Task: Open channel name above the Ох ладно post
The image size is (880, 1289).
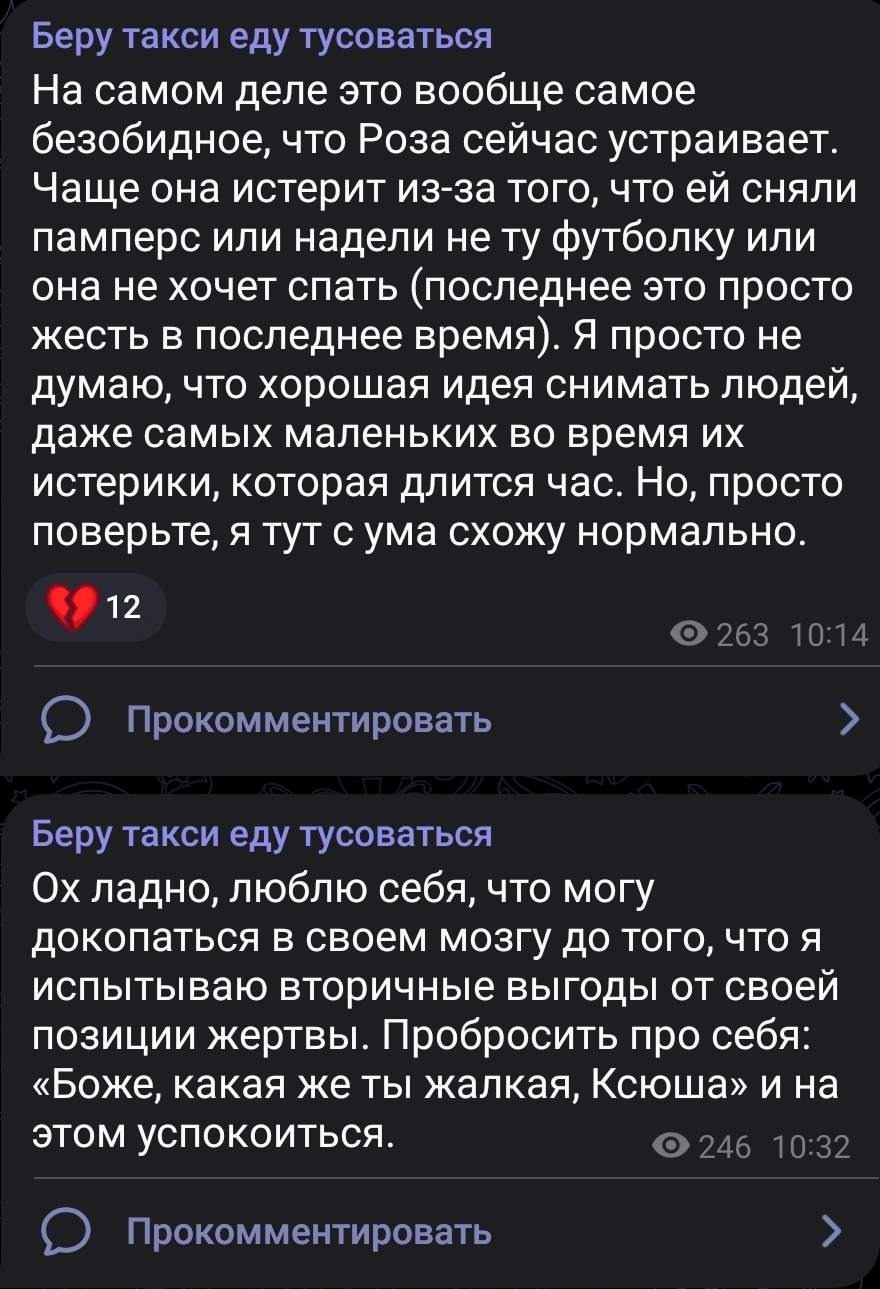Action: click(263, 833)
